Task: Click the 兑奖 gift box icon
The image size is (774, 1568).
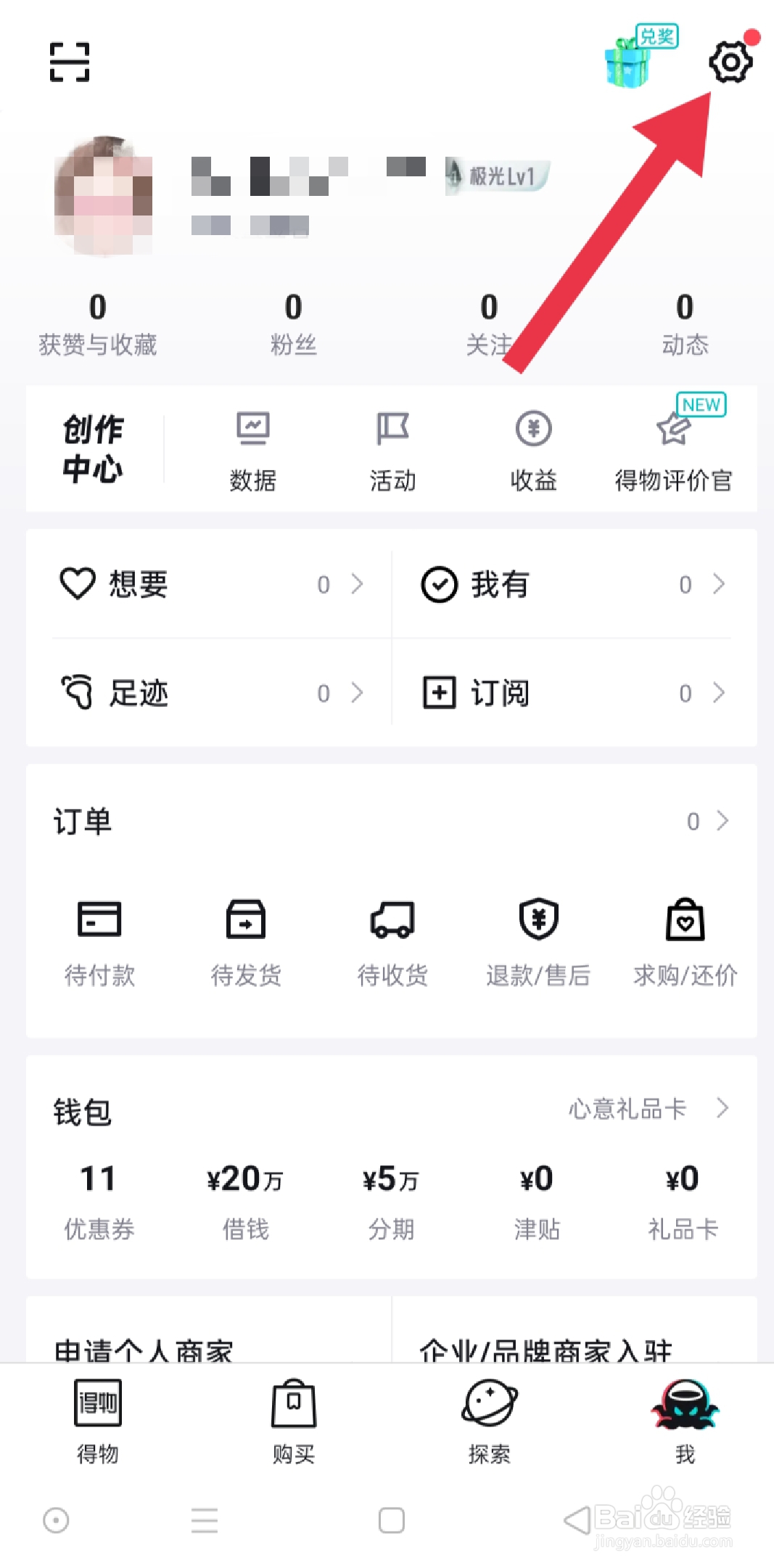Action: tap(625, 65)
